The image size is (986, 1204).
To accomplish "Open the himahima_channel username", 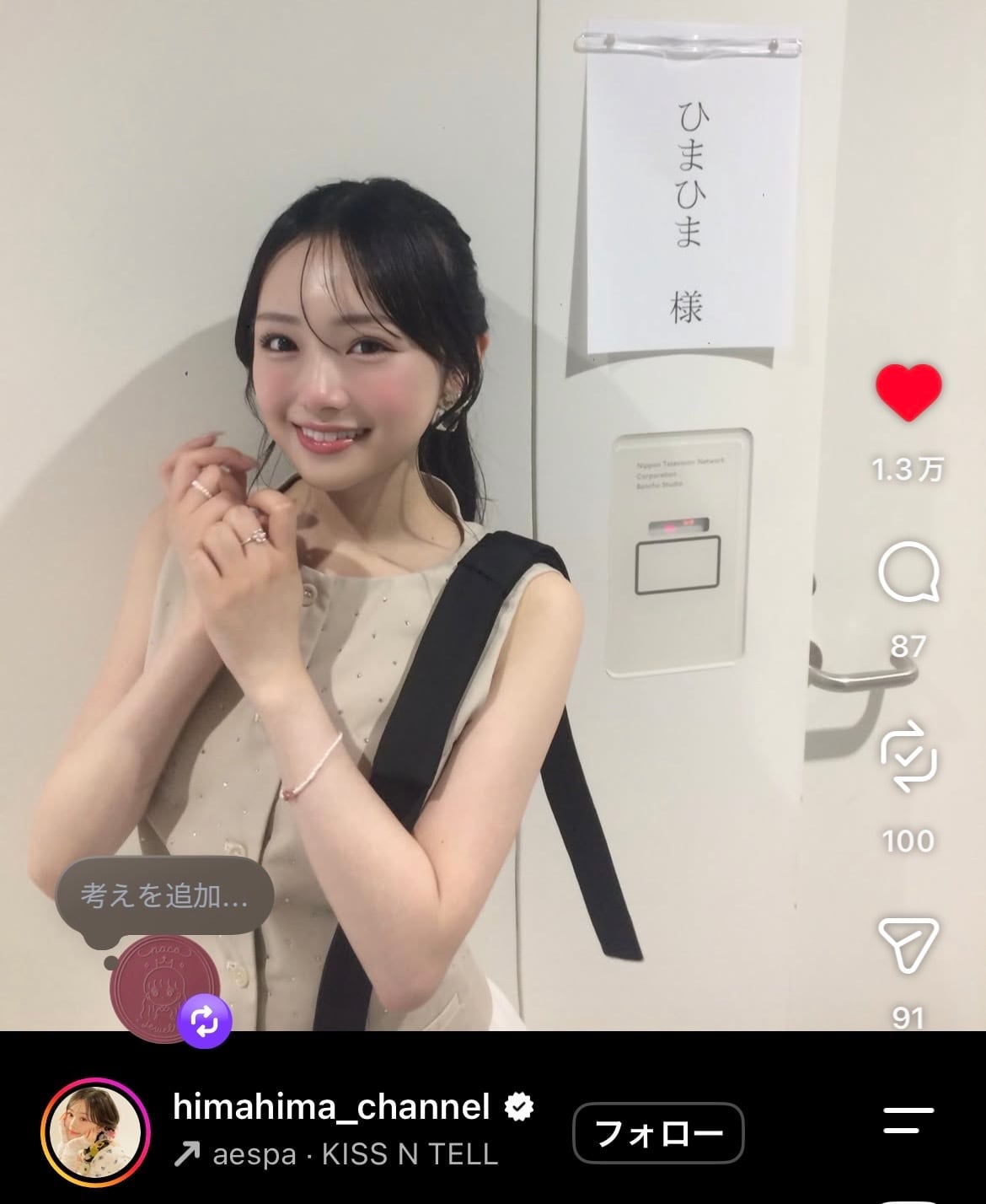I will (x=331, y=1106).
